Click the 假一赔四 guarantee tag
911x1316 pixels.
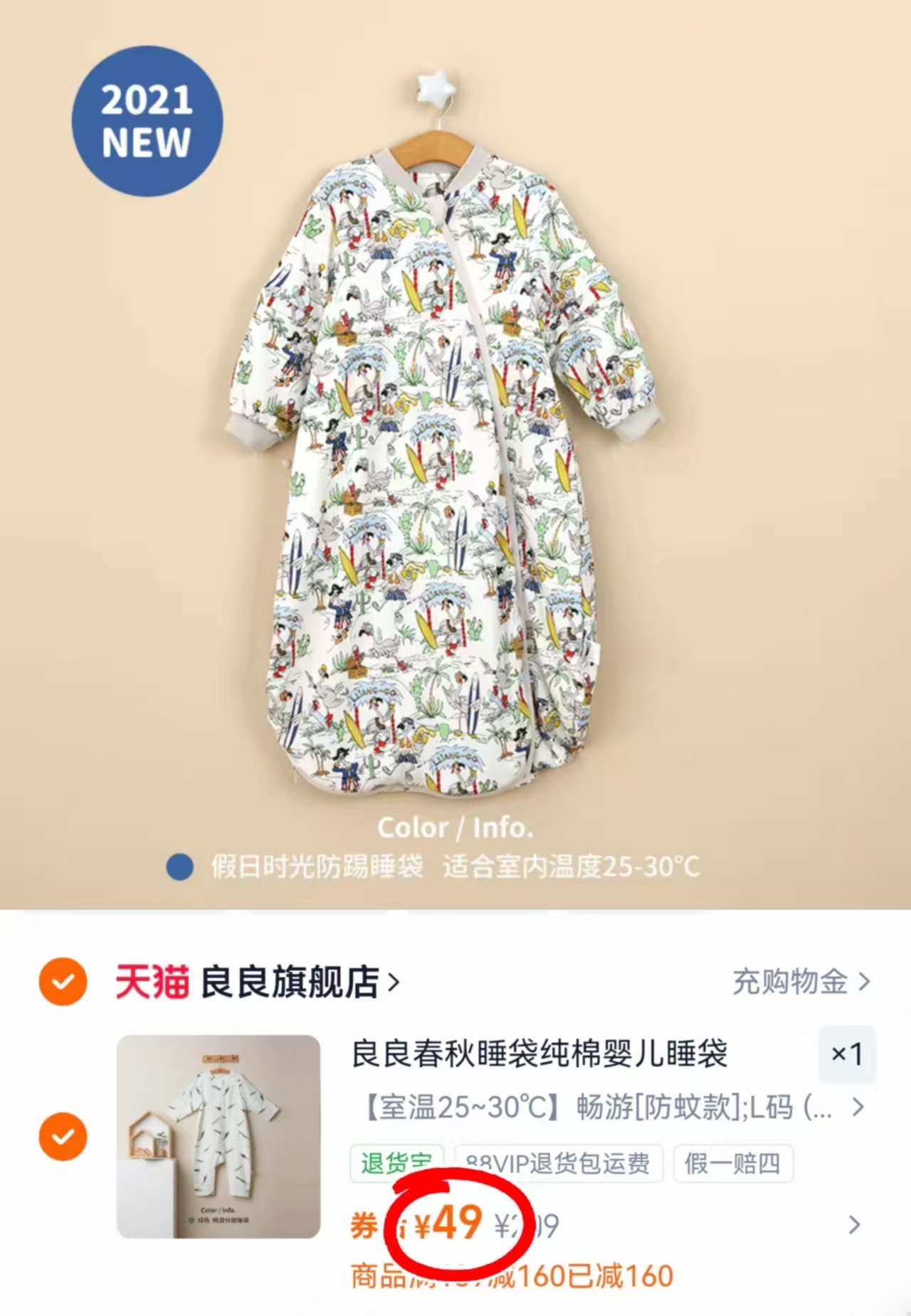coord(734,1163)
